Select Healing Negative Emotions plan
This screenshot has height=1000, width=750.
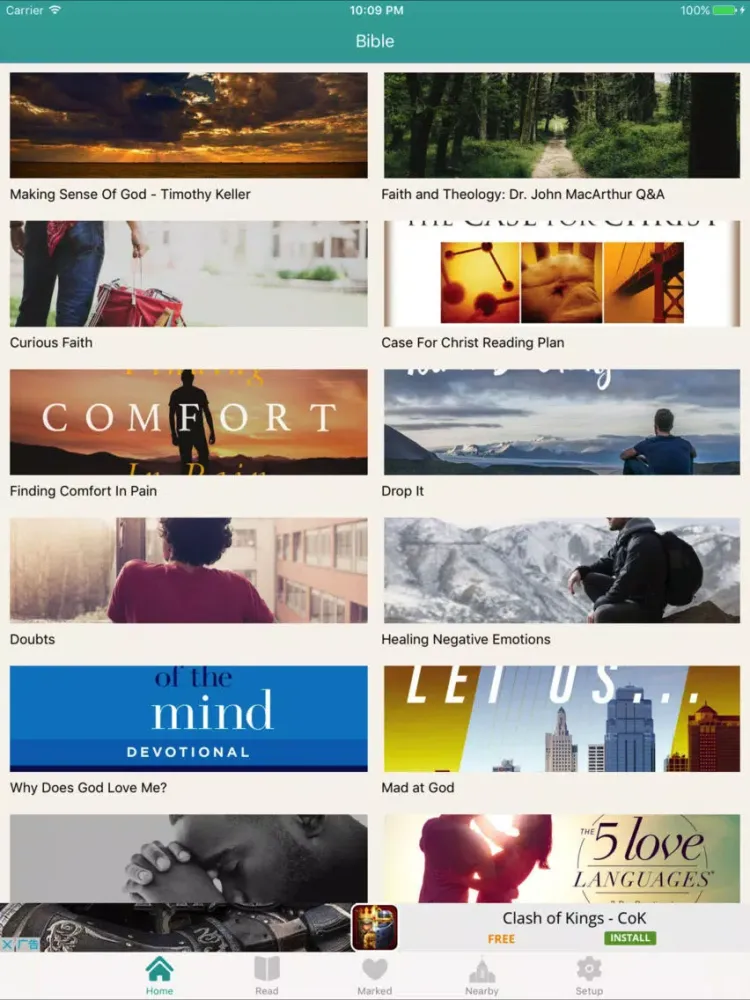tap(561, 570)
